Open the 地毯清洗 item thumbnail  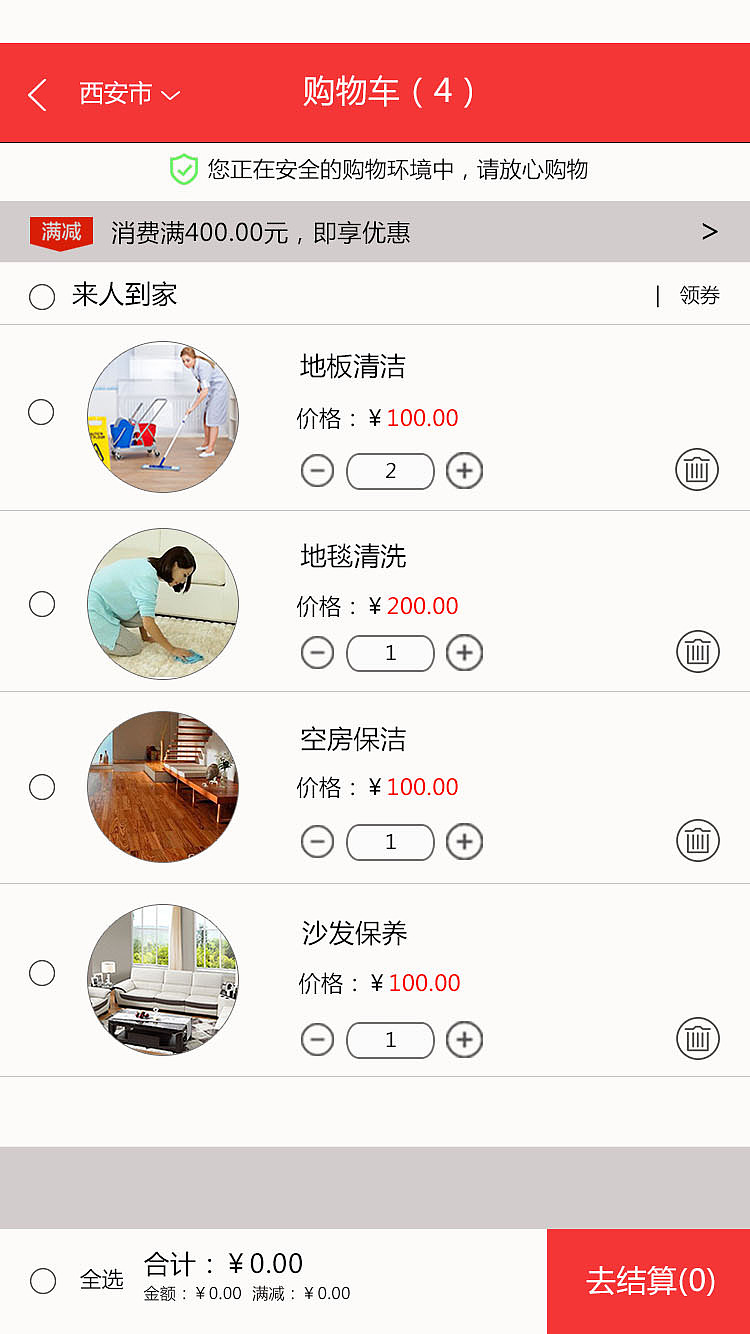(x=162, y=604)
